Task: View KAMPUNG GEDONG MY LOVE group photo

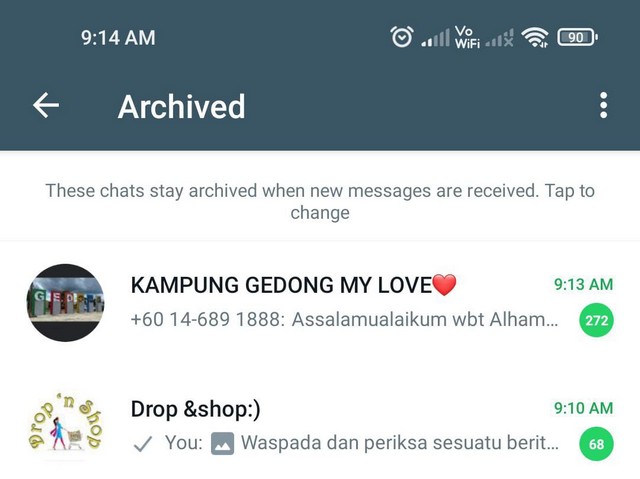Action: (x=65, y=303)
